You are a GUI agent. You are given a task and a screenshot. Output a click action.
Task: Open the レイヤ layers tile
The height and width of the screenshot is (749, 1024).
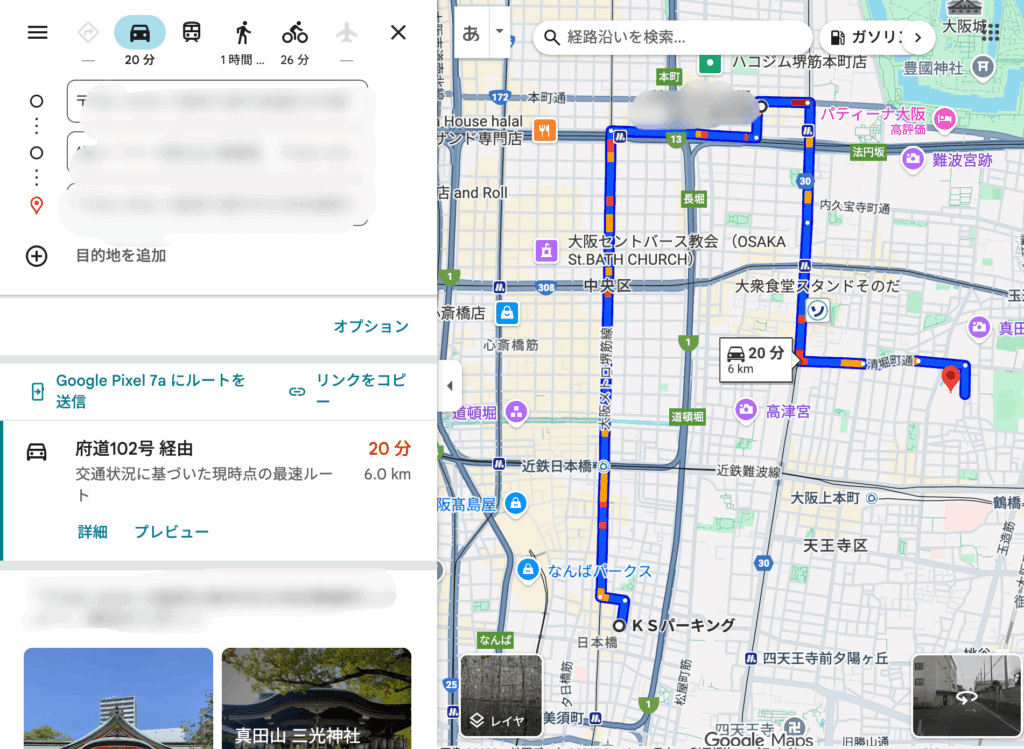coord(501,695)
